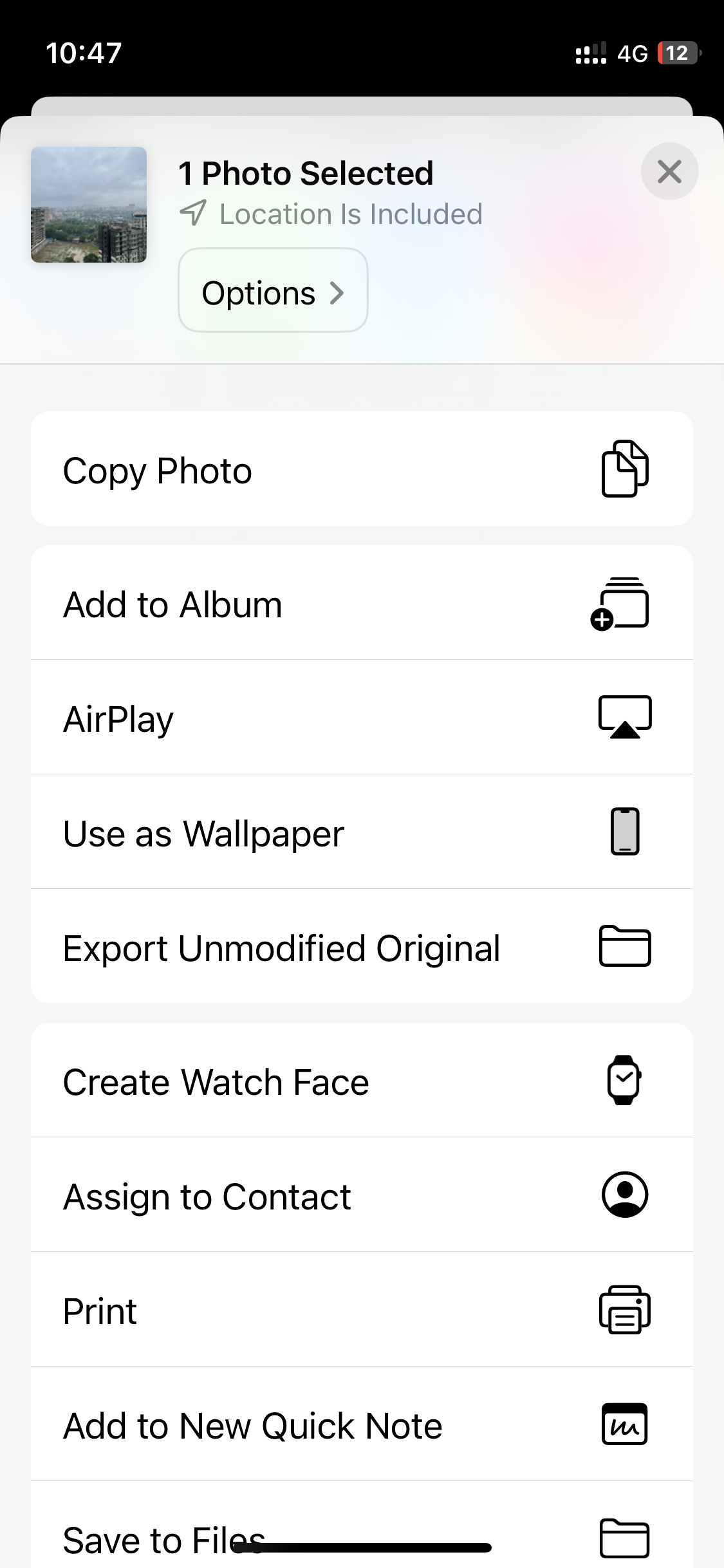This screenshot has width=724, height=1568.
Task: Tap the selected photo thumbnail
Action: click(x=88, y=205)
